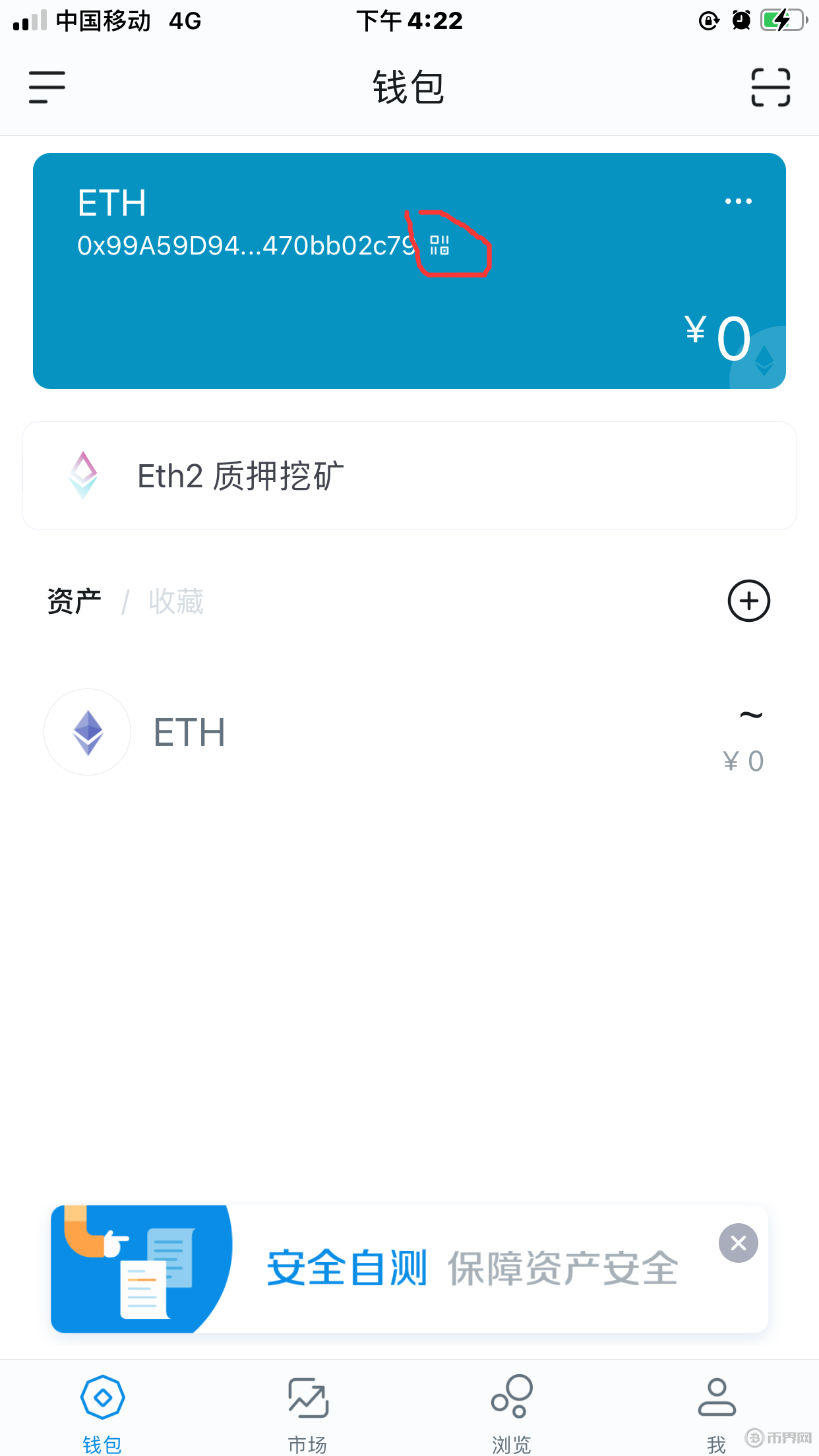The height and width of the screenshot is (1456, 819).
Task: Tap the ¥0 wallet balance display
Action: coord(717,336)
